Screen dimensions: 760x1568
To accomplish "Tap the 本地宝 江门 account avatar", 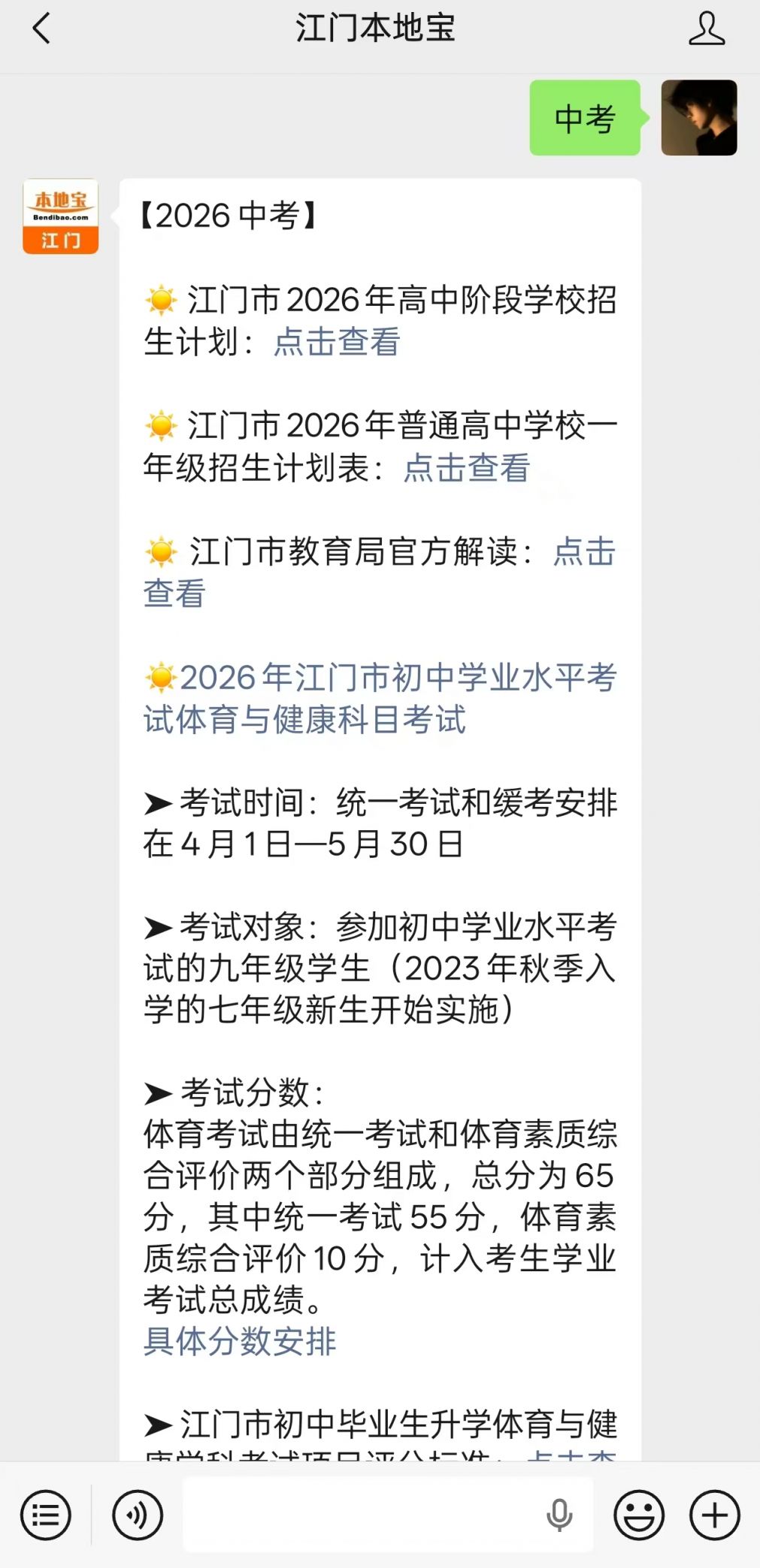I will (61, 216).
